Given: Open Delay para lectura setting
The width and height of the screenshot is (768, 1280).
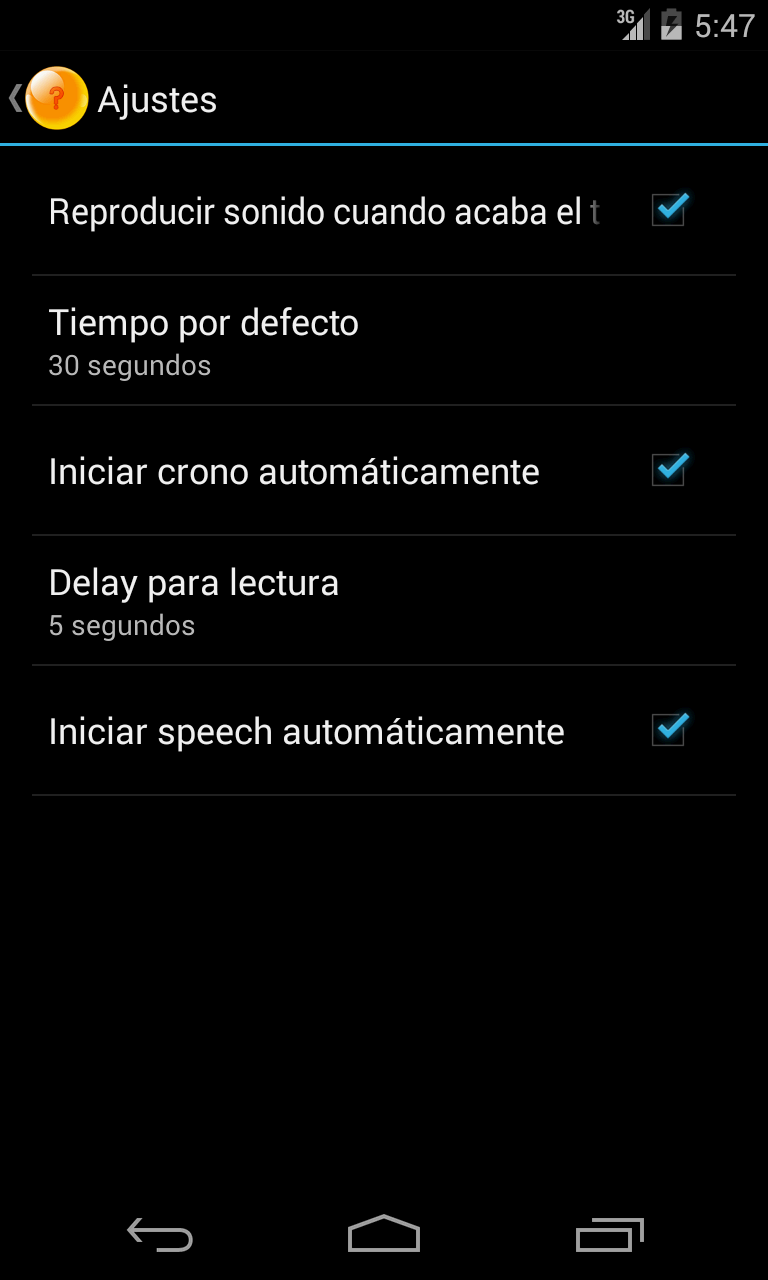Looking at the screenshot, I should tap(384, 601).
